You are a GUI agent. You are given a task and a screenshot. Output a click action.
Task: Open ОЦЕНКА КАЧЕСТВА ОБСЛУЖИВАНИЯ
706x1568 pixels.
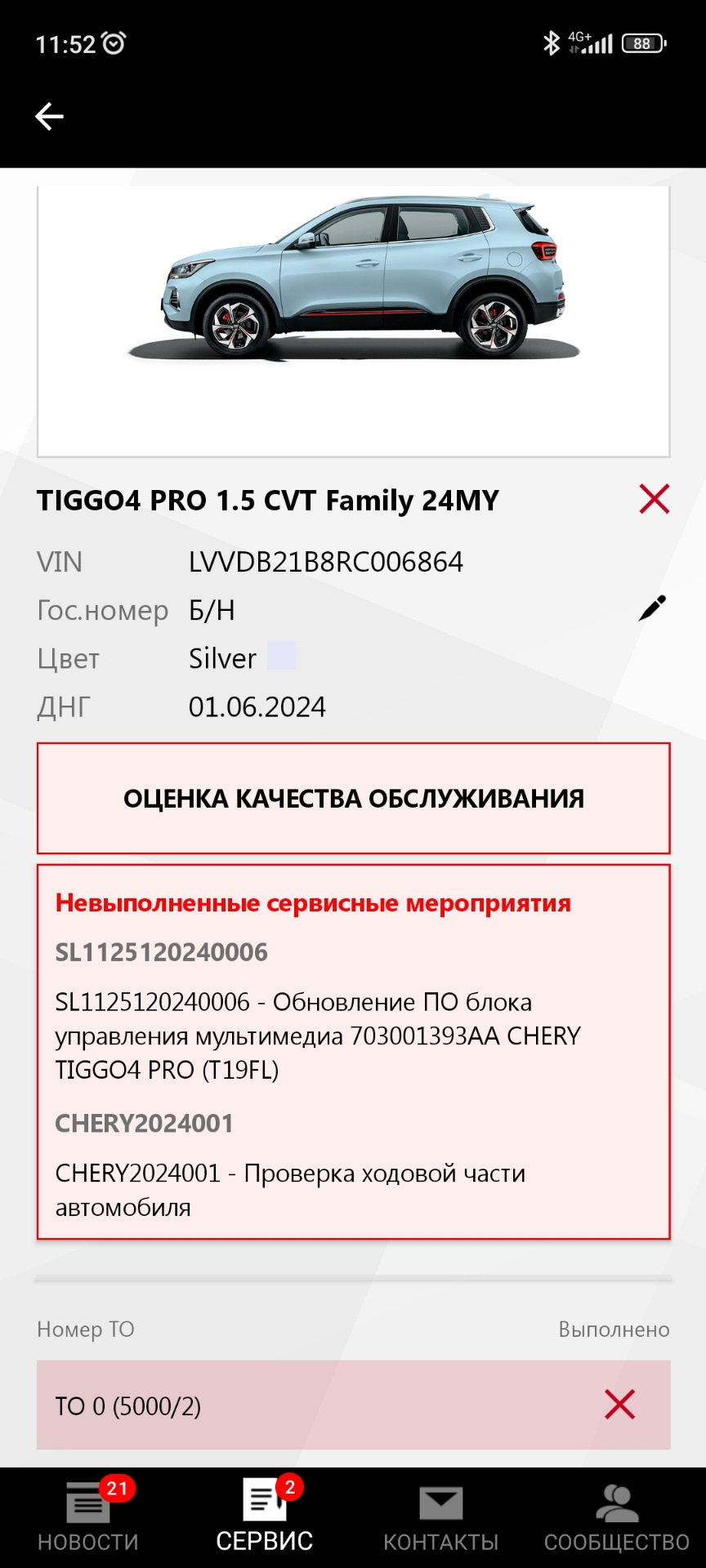pos(353,798)
